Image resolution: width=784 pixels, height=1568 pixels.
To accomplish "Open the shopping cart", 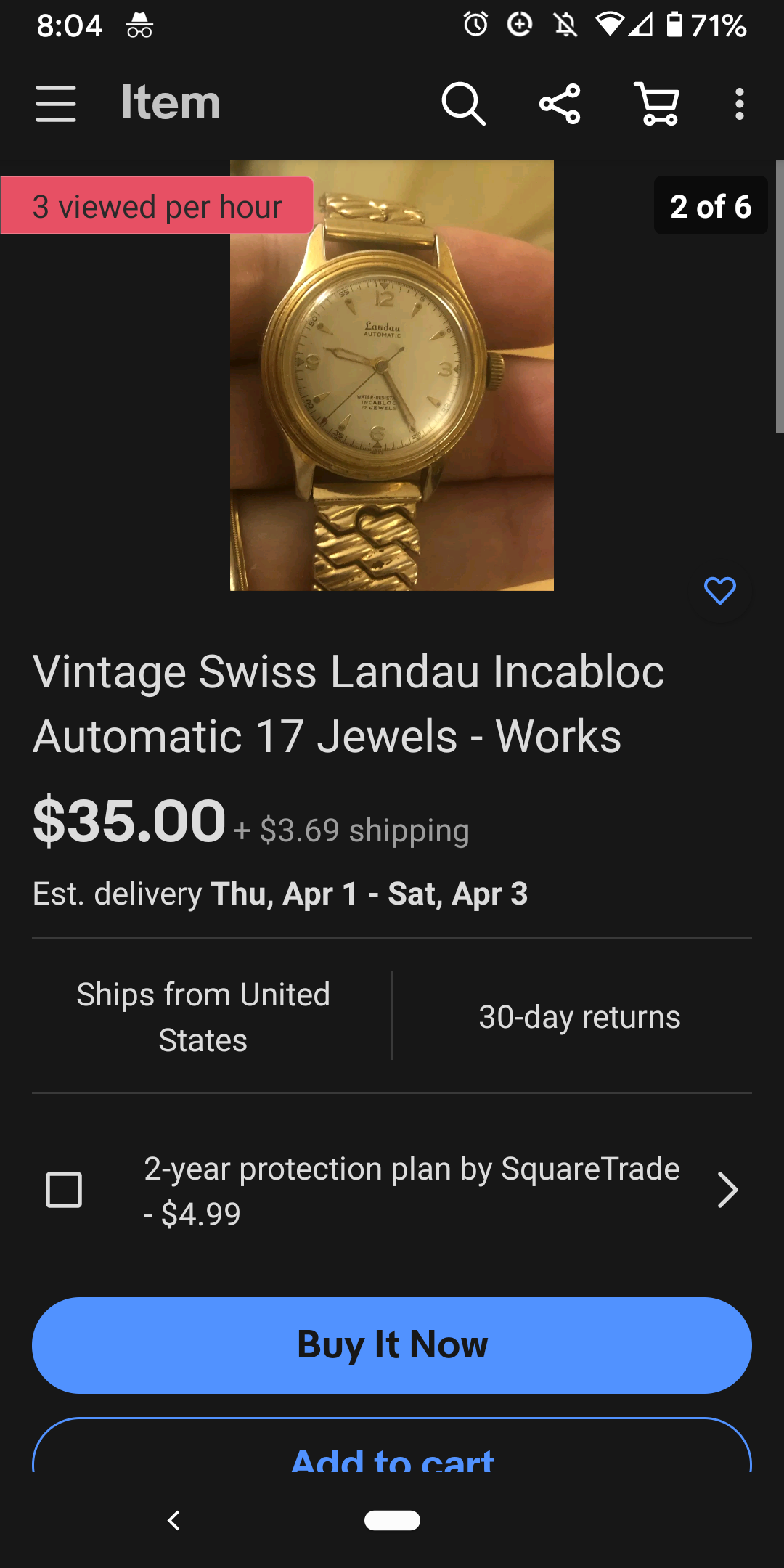I will [657, 104].
